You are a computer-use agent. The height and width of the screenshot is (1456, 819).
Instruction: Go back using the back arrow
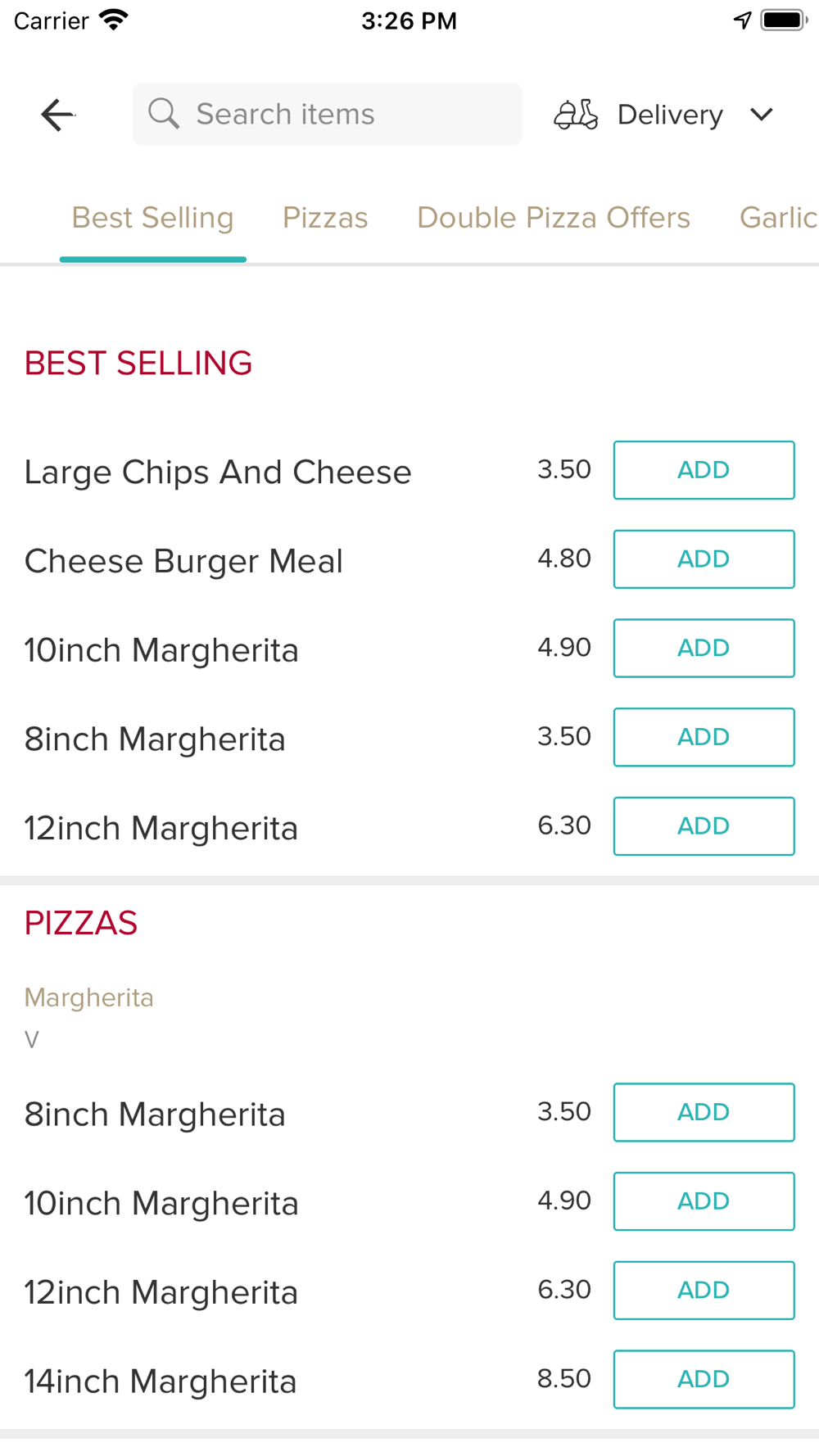(57, 115)
